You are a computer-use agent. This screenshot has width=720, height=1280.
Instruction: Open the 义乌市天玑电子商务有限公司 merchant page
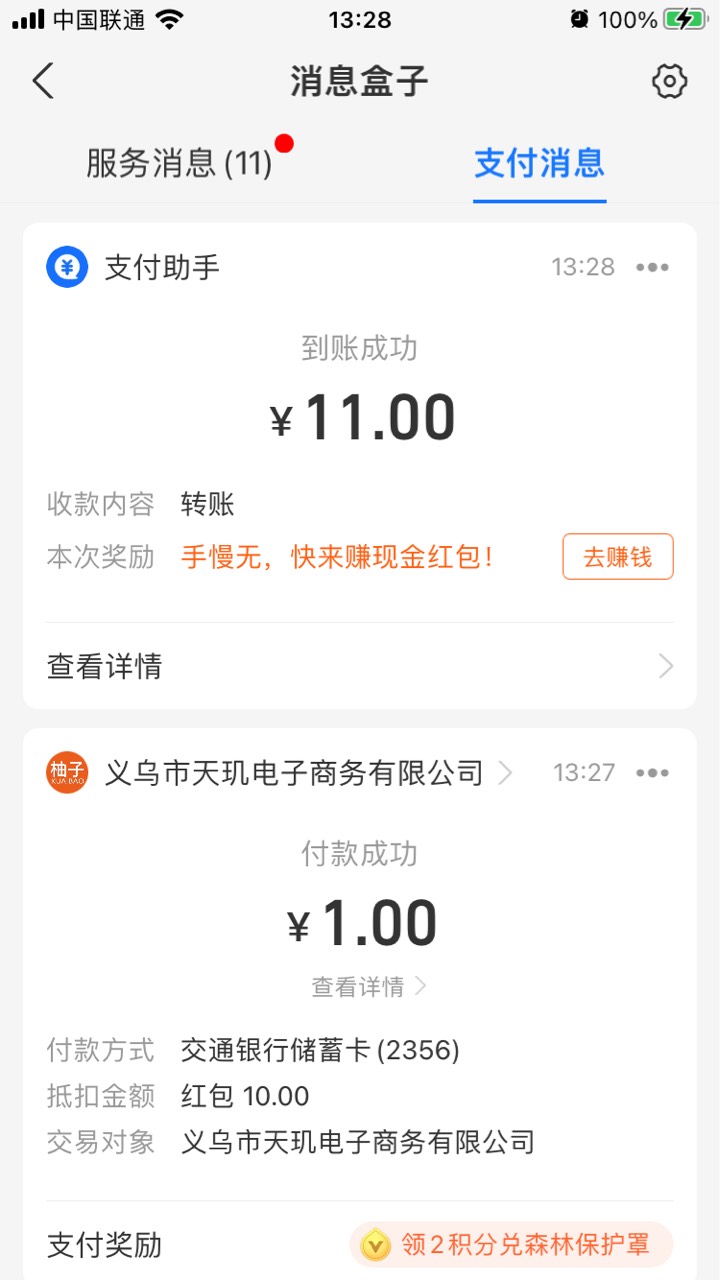[x=280, y=773]
